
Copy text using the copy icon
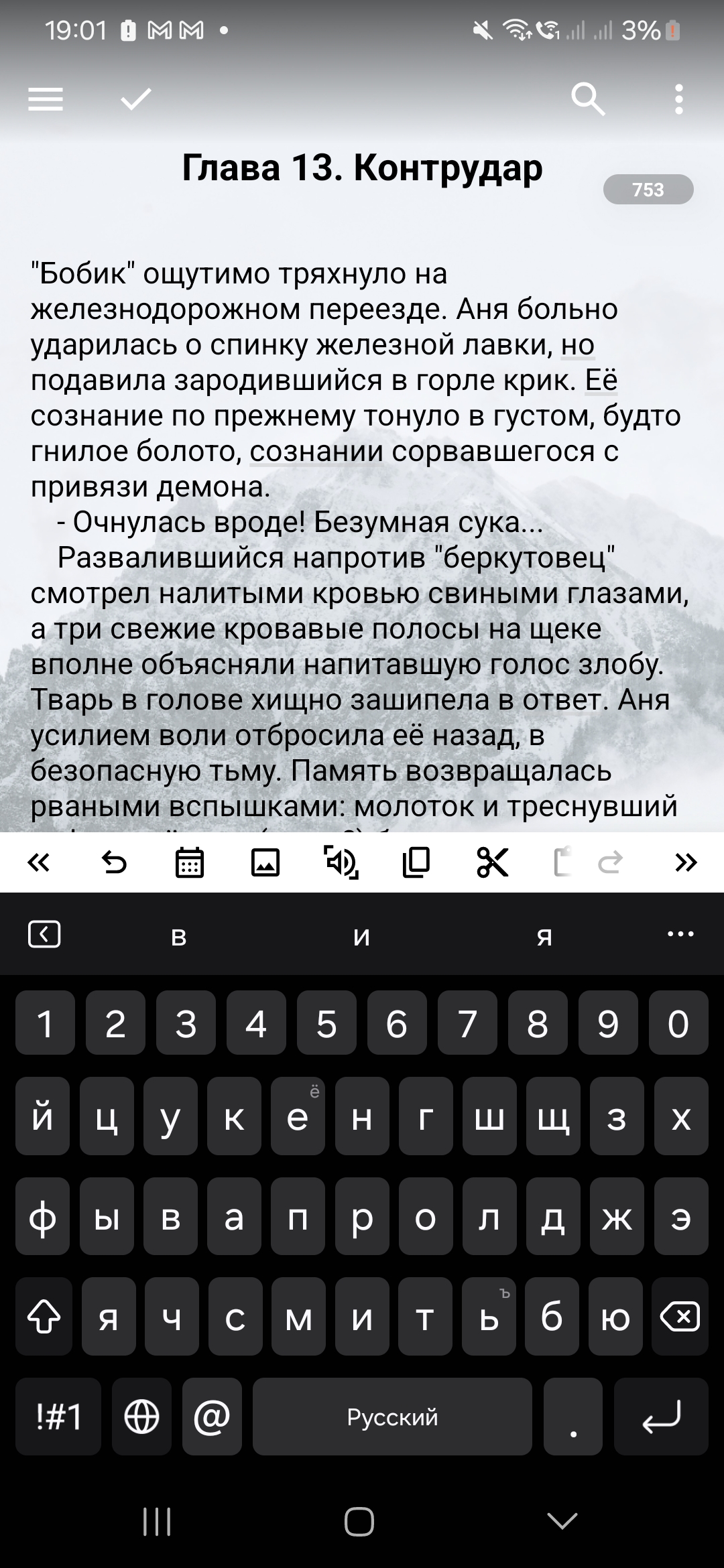click(416, 862)
